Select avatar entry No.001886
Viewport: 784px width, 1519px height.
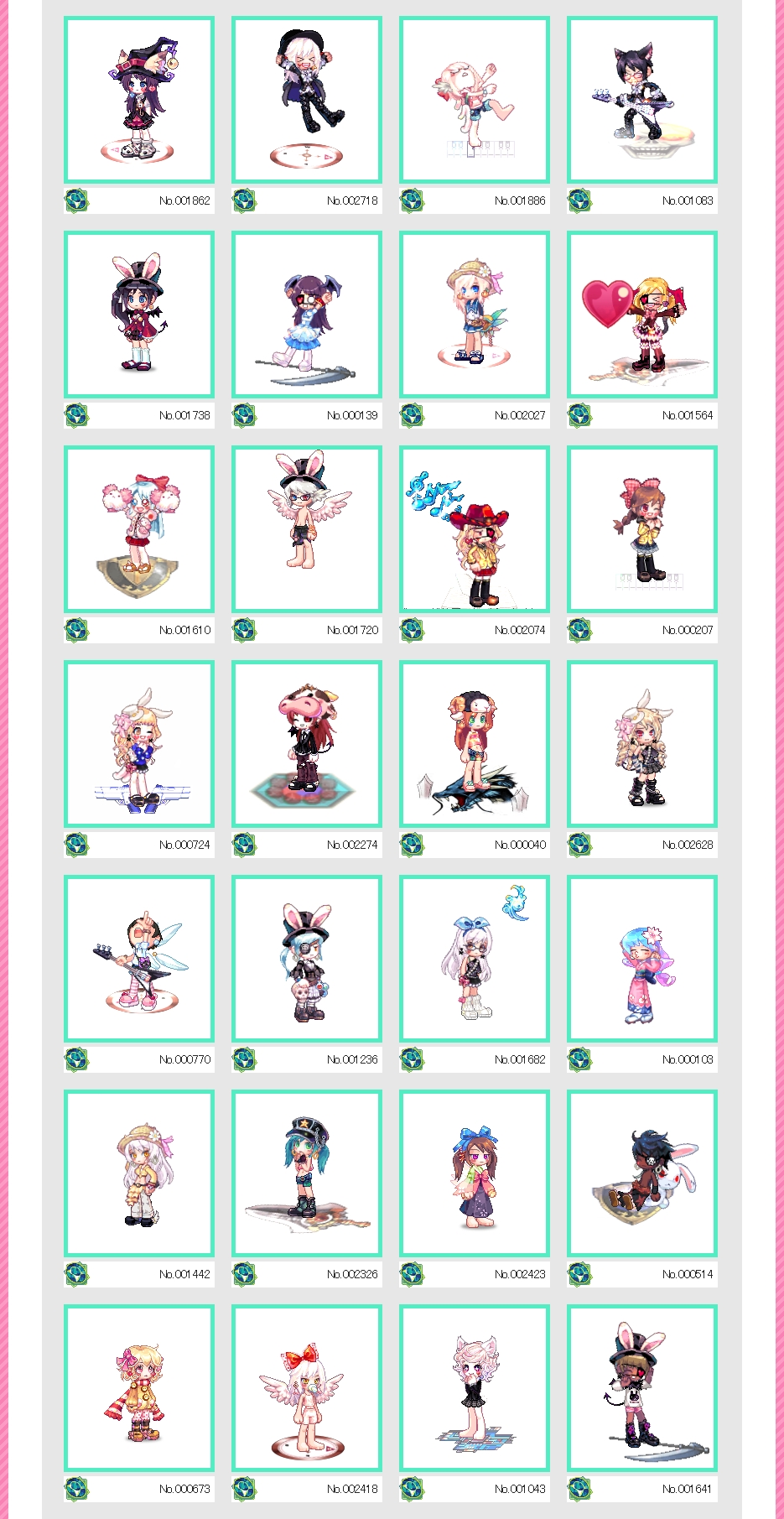click(x=475, y=100)
